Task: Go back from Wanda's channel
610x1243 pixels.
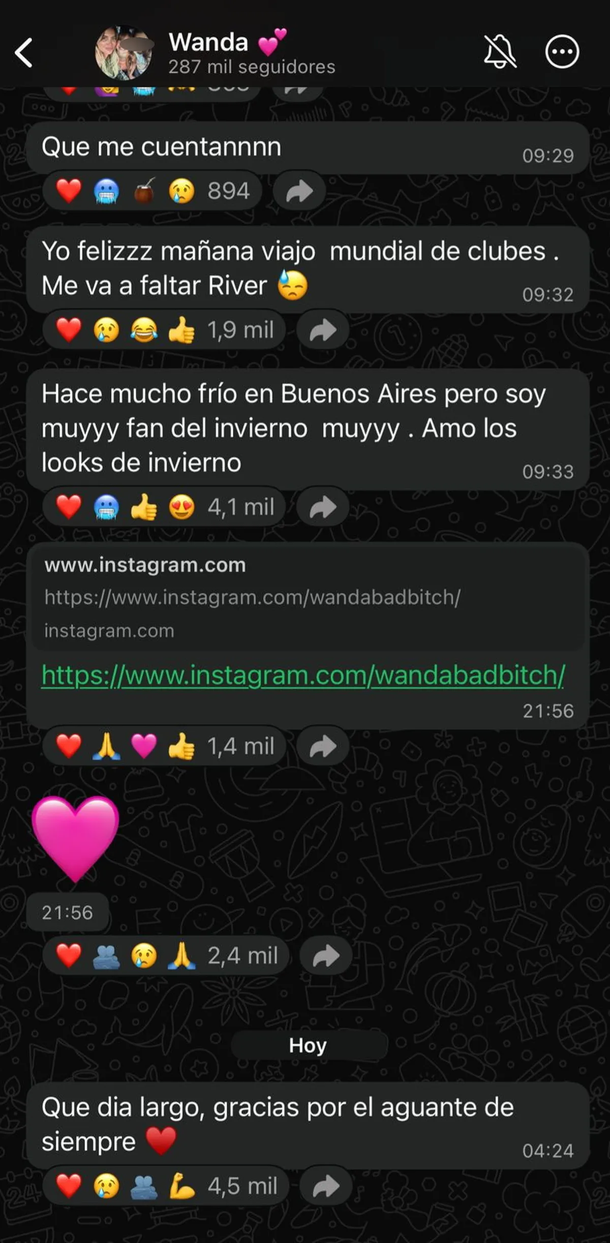Action: point(24,53)
